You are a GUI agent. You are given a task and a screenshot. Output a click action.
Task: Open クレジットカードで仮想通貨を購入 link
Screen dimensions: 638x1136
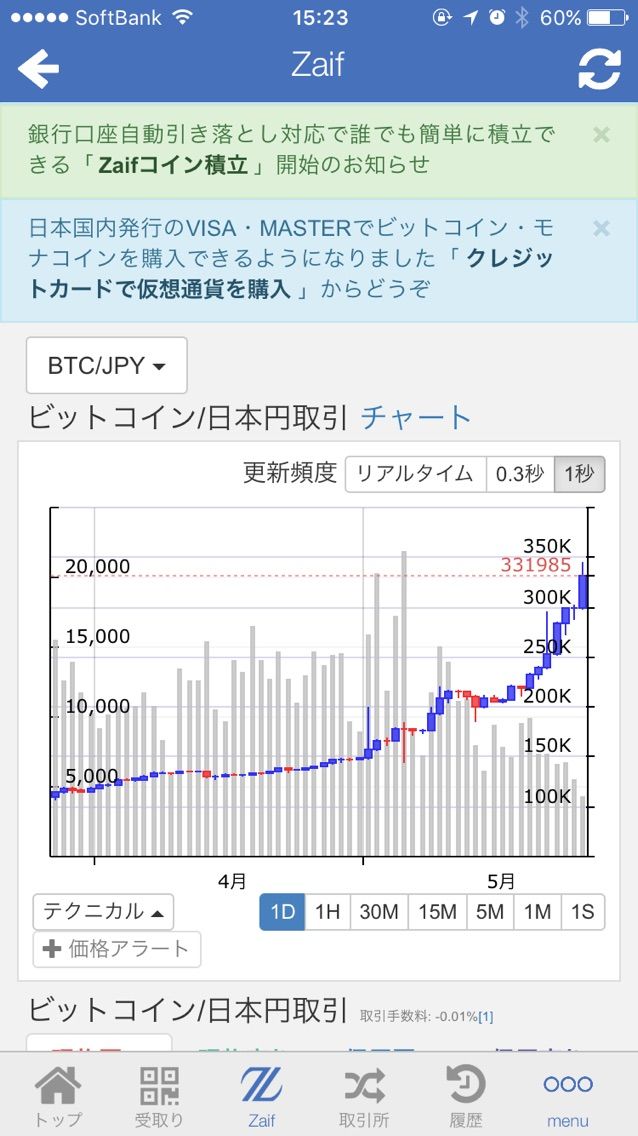click(290, 274)
